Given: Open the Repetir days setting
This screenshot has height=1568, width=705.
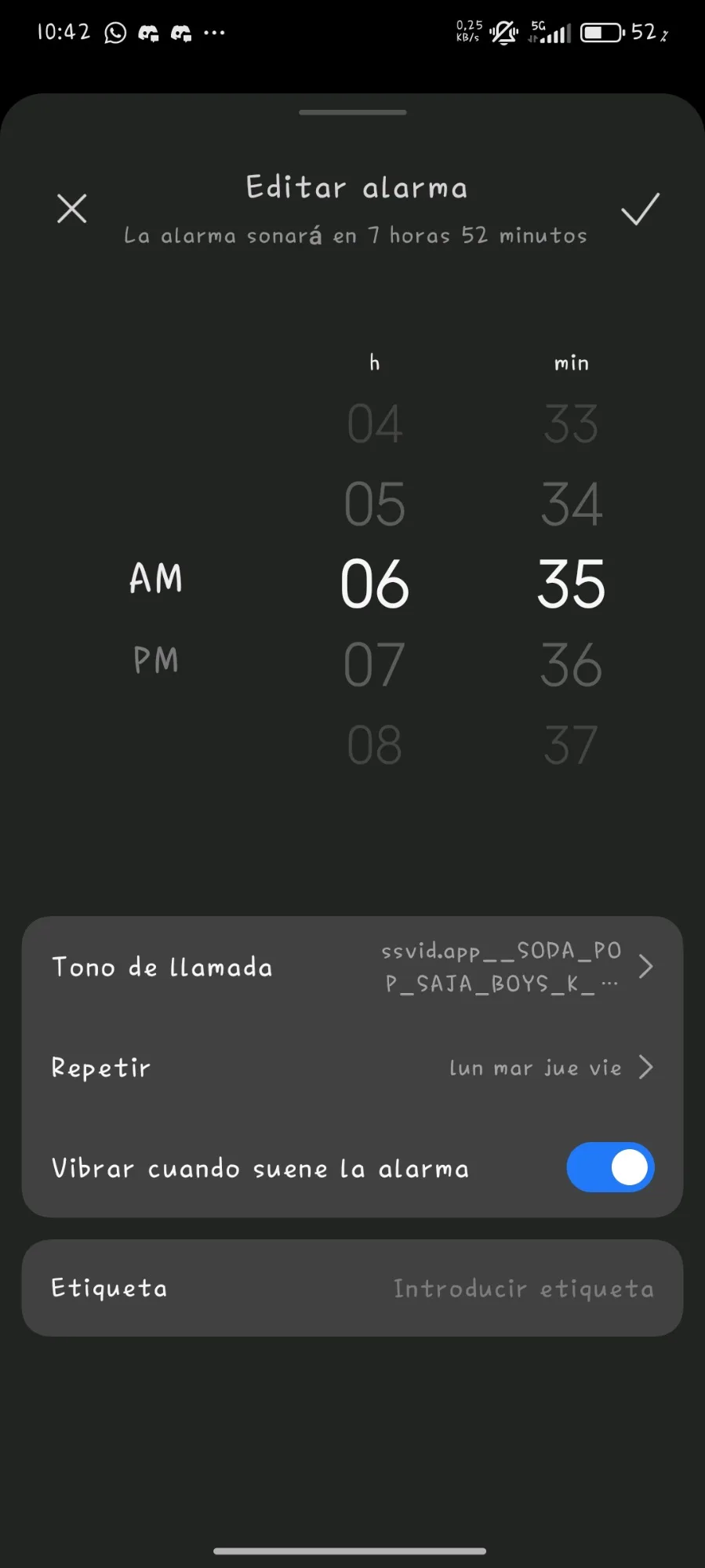Looking at the screenshot, I should click(352, 1068).
